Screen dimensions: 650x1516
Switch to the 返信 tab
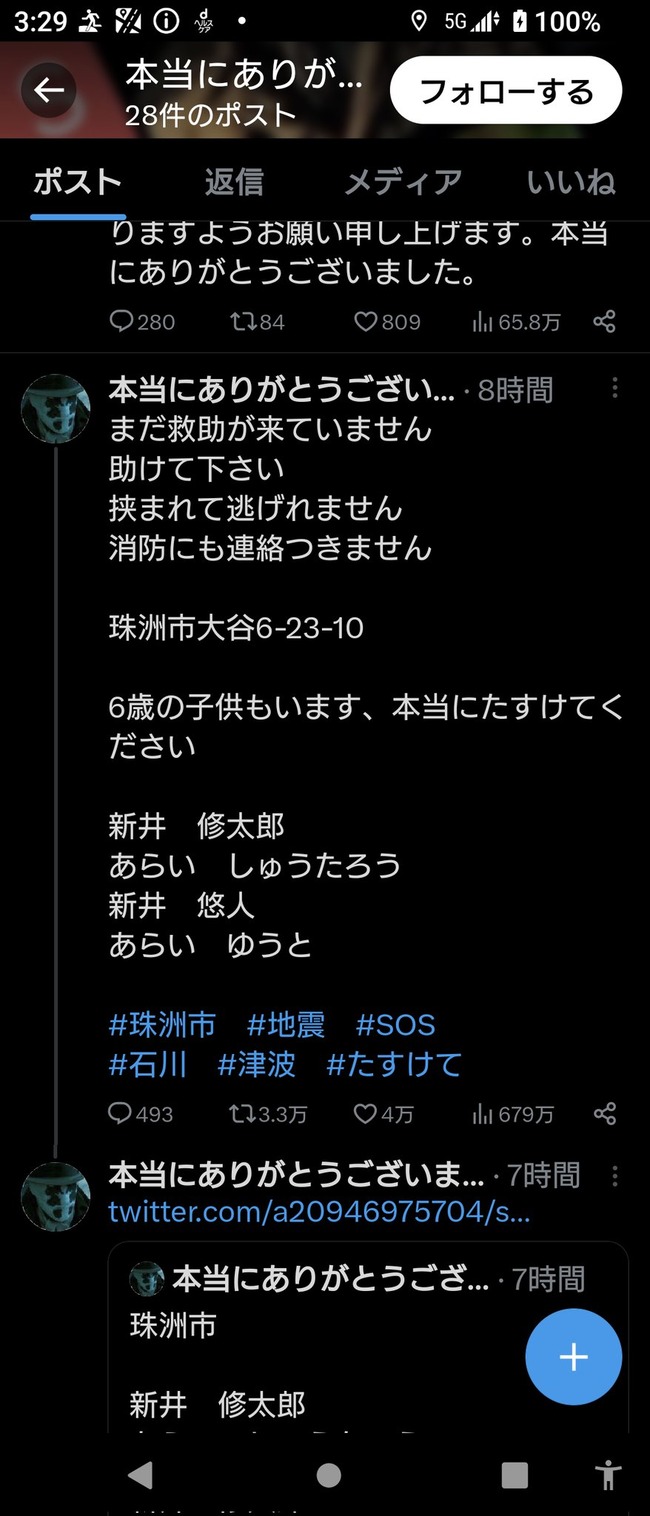tap(234, 182)
